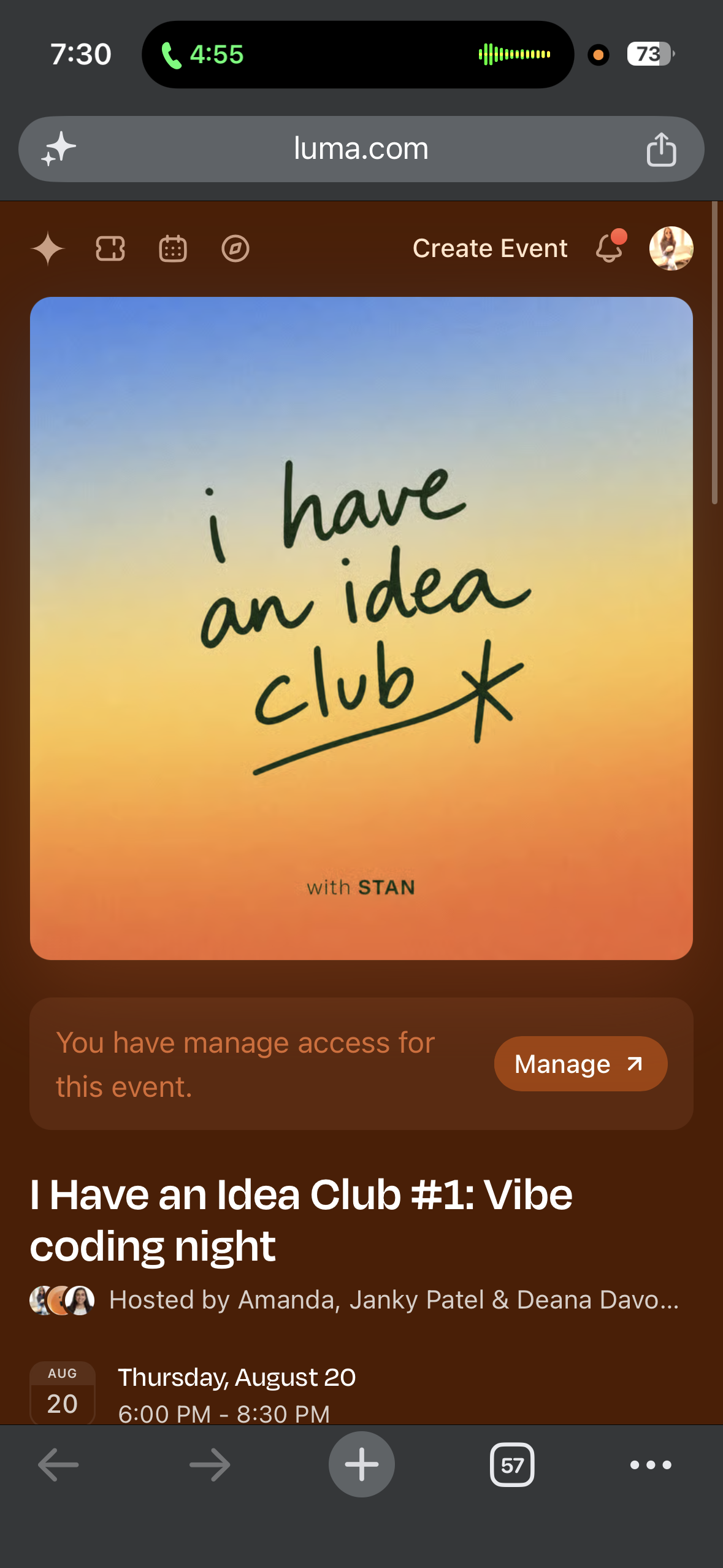Go forward in the browser
The height and width of the screenshot is (1568, 723).
point(210,1465)
